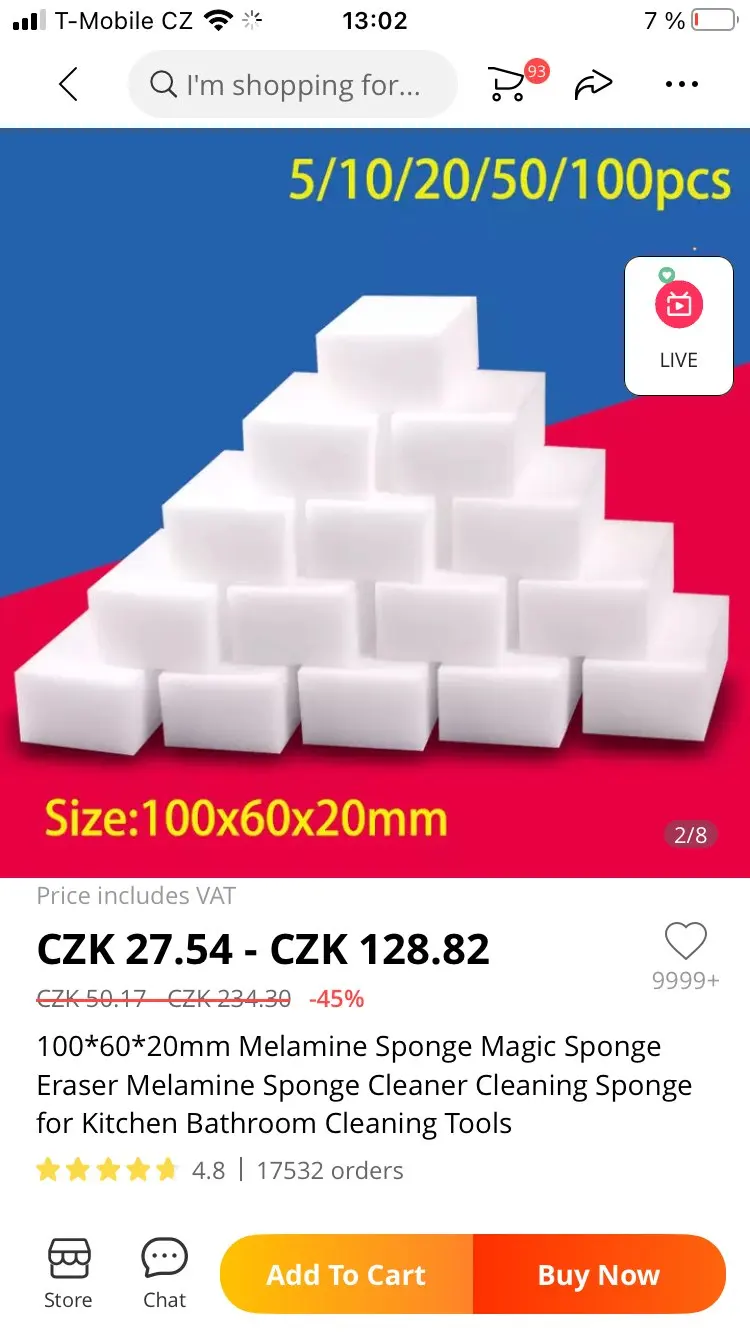The height and width of the screenshot is (1334, 750).
Task: Start a Chat with the seller
Action: tap(164, 1273)
